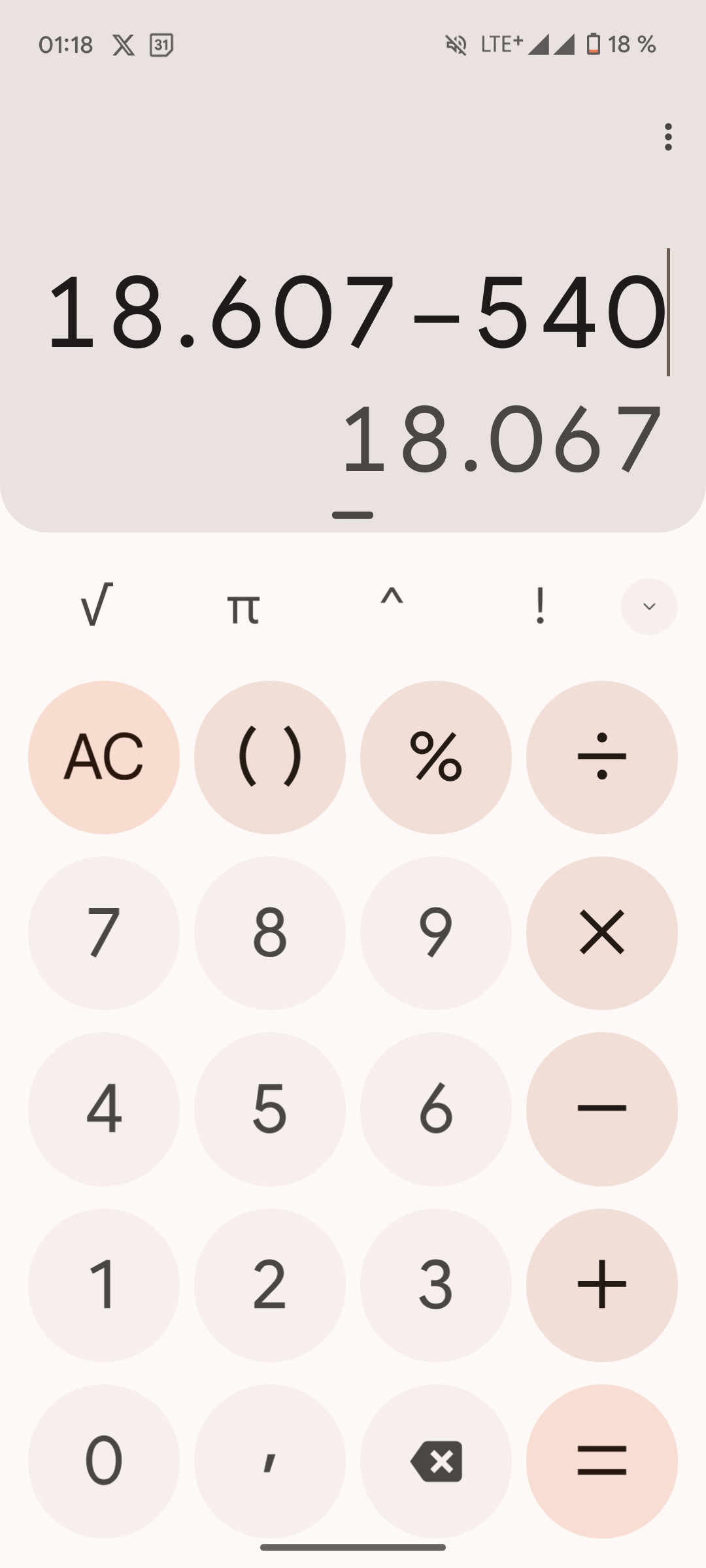706x1568 pixels.
Task: Delete the last digit with backspace
Action: pyautogui.click(x=436, y=1461)
